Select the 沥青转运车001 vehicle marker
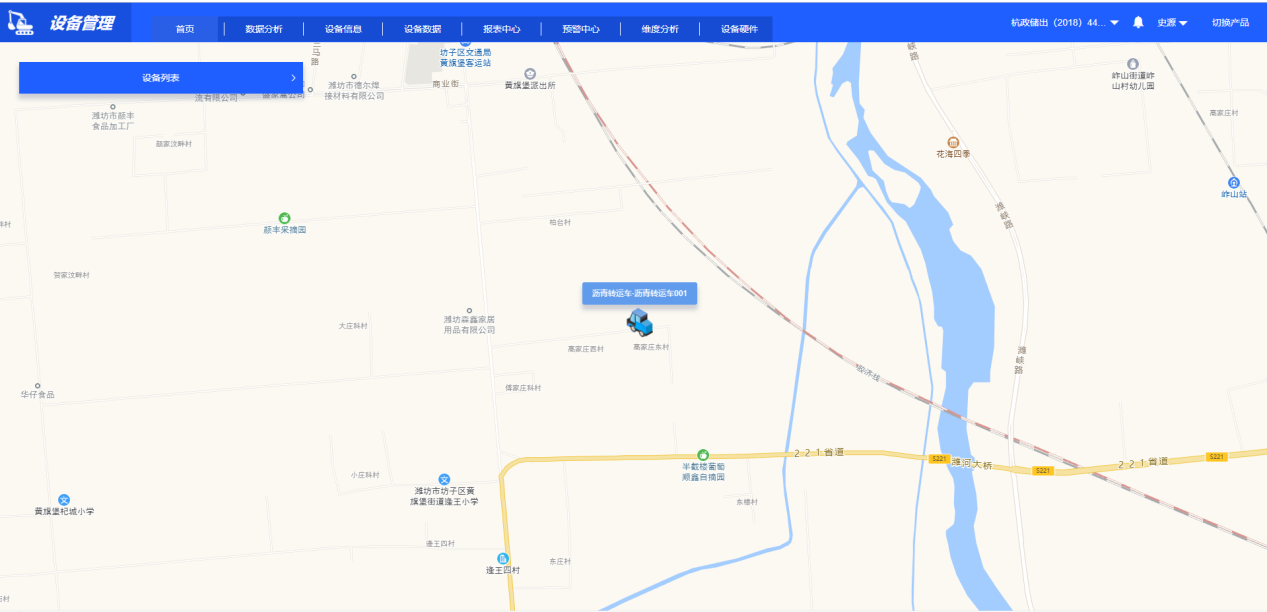The image size is (1267, 612). coord(639,321)
